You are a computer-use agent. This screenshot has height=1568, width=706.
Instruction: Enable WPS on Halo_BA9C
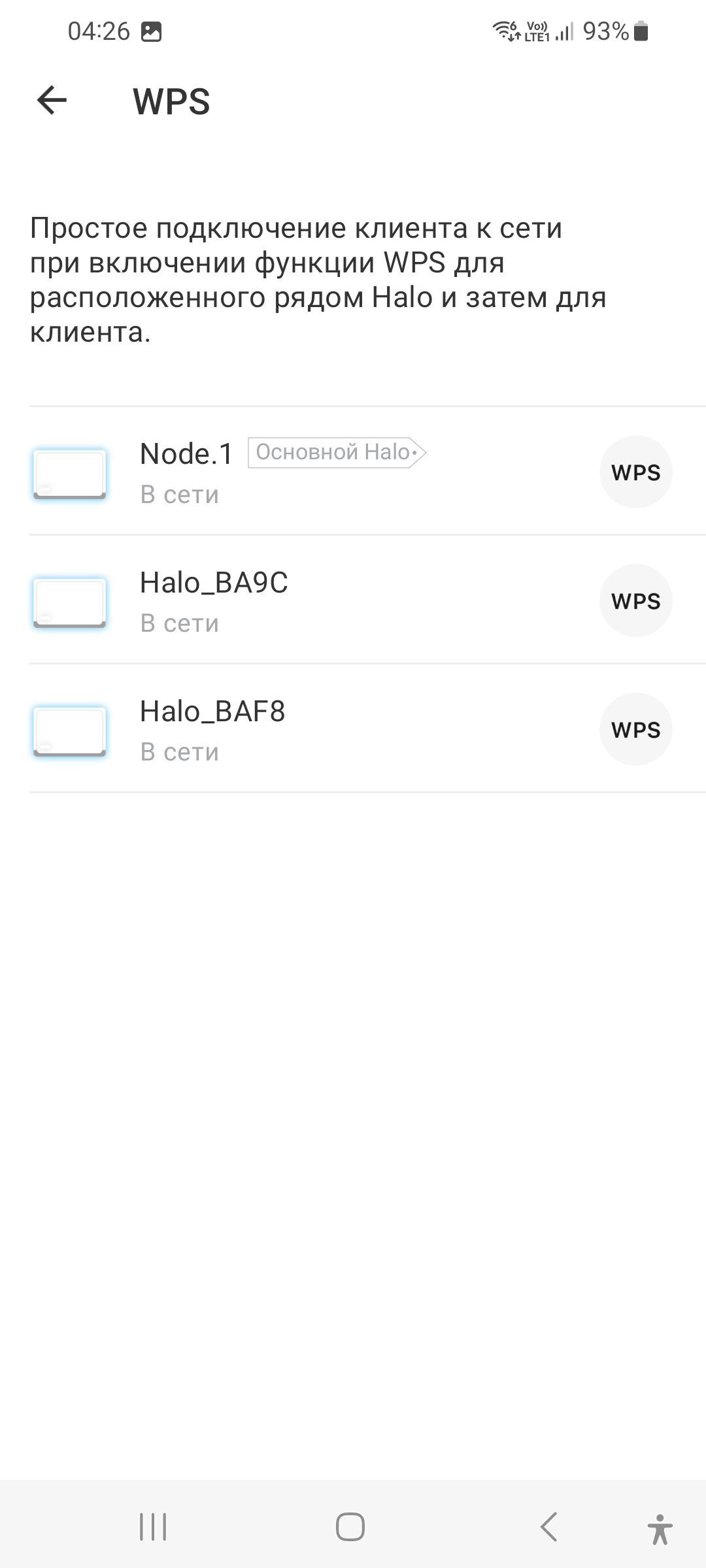[635, 600]
